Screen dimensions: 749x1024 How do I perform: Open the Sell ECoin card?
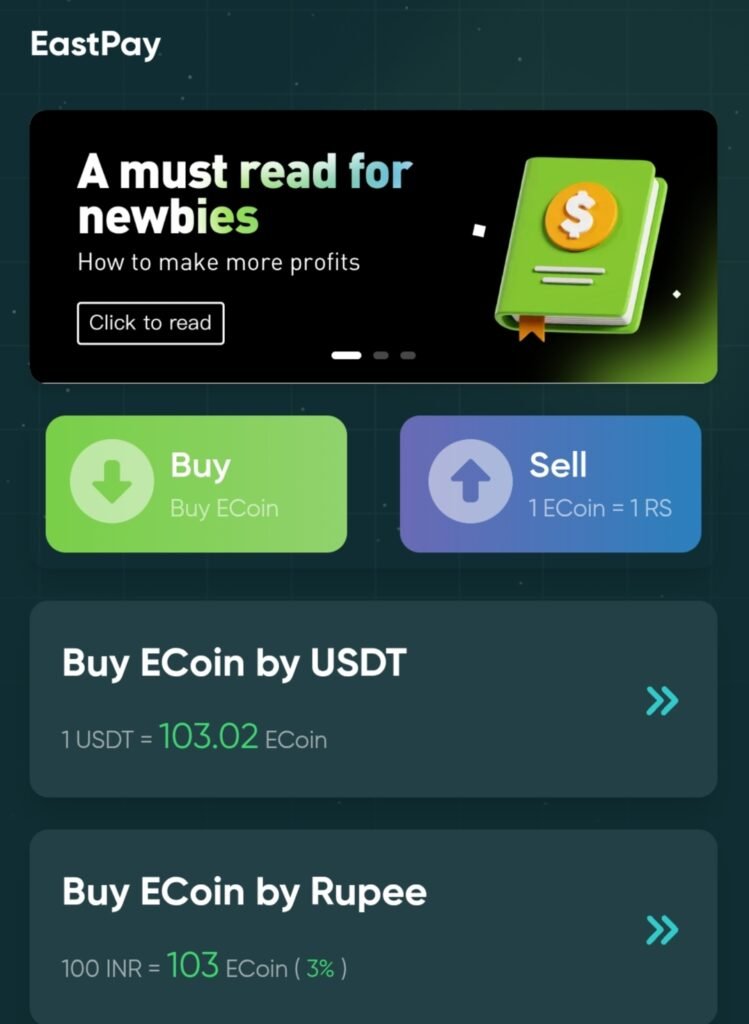[x=550, y=484]
